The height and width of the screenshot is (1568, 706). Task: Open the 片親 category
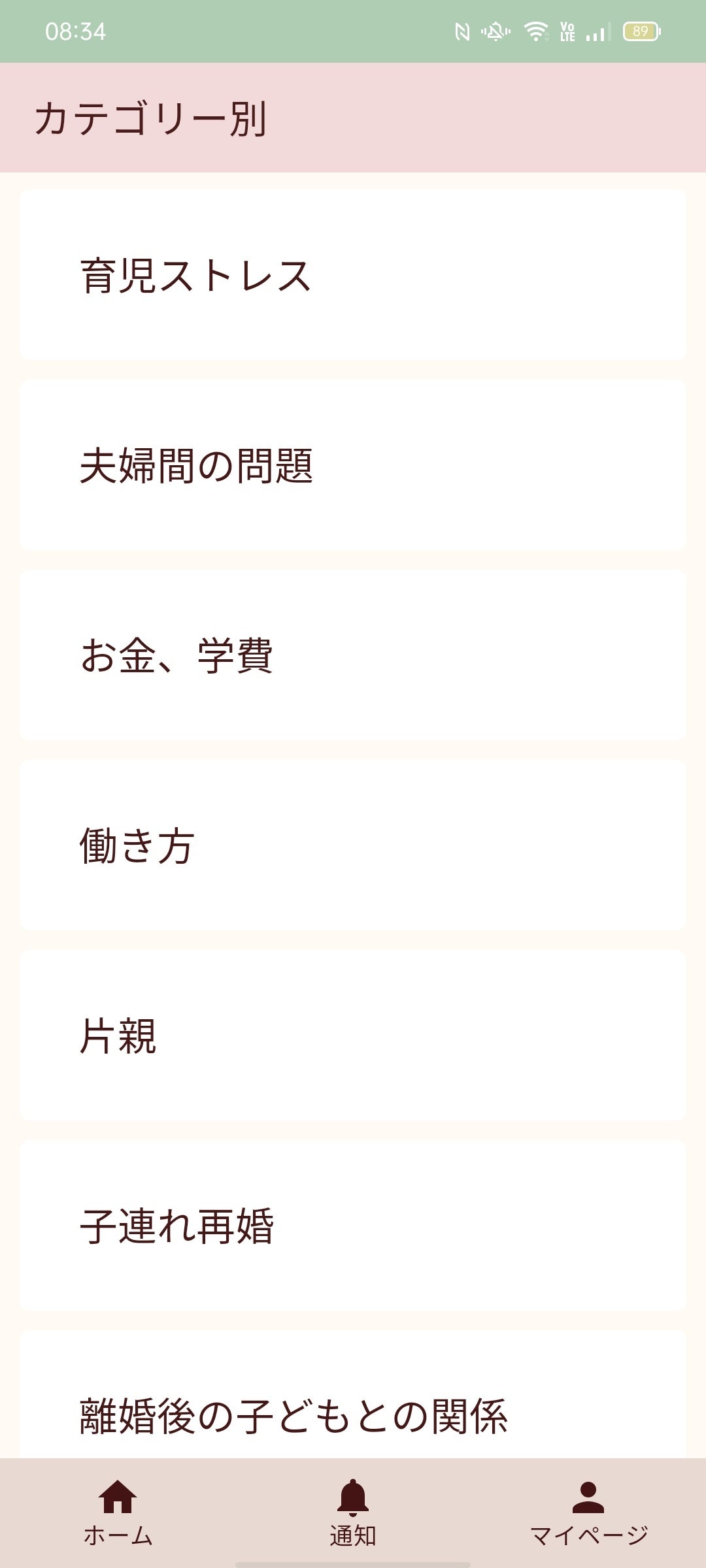(x=353, y=1036)
